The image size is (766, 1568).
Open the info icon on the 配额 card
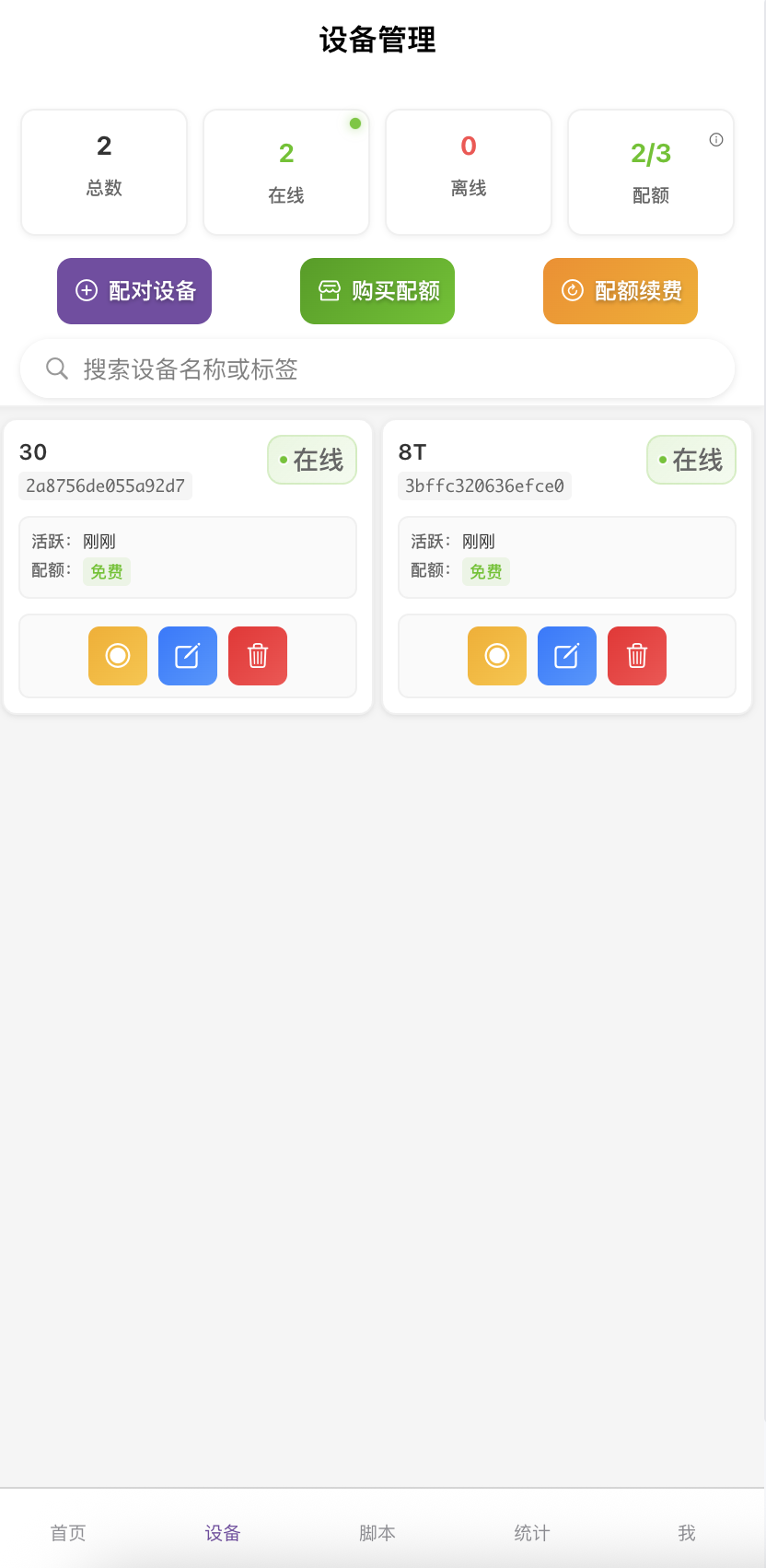tap(716, 140)
